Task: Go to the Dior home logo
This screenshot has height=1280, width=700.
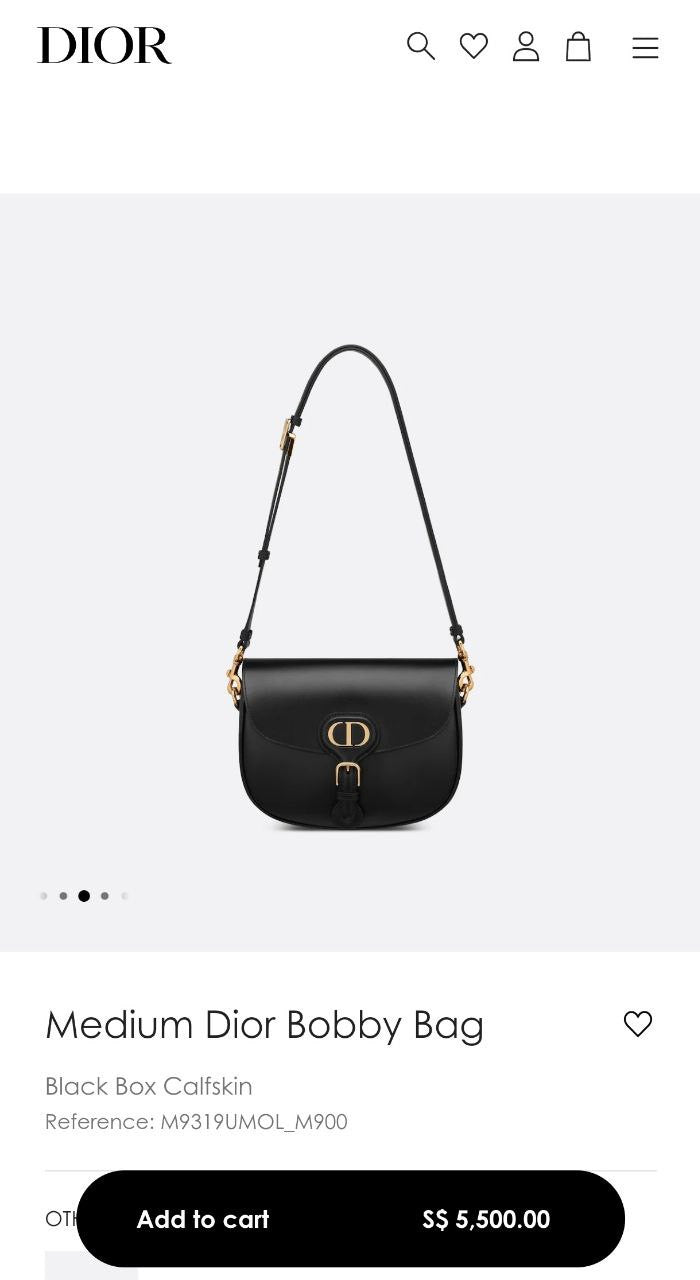Action: pos(104,46)
